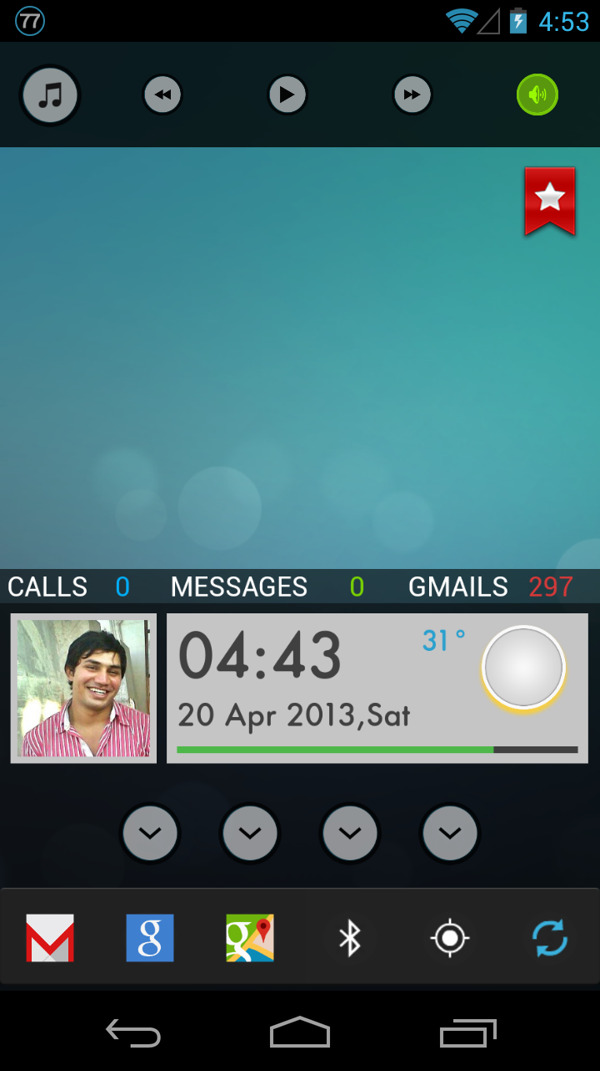The width and height of the screenshot is (600, 1071).
Task: Launch the Gmail app
Action: point(50,938)
